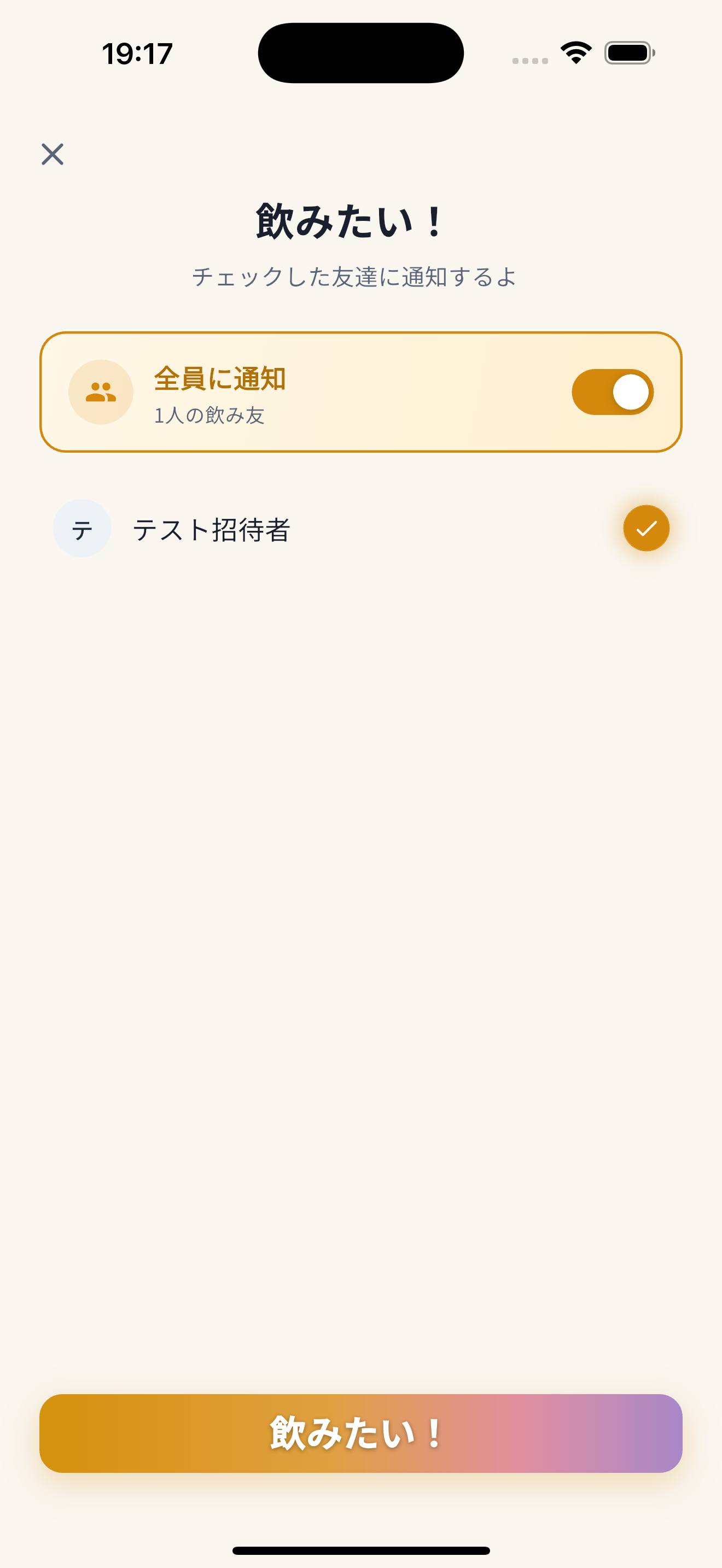Tap the Wi-Fi icon in the status bar
The height and width of the screenshot is (1568, 722).
click(x=575, y=52)
